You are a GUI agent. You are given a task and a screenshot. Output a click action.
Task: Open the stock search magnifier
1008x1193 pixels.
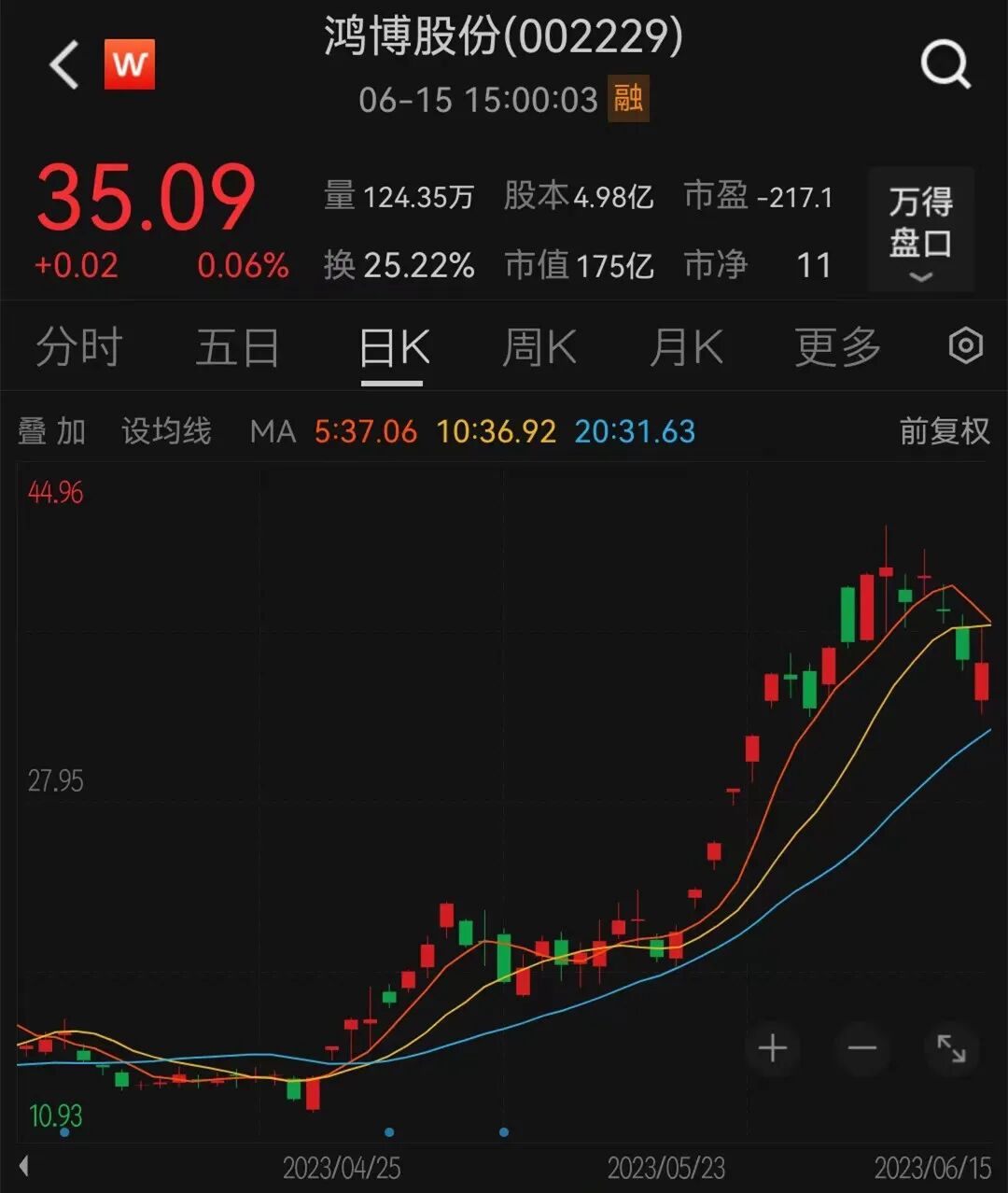pos(945,65)
